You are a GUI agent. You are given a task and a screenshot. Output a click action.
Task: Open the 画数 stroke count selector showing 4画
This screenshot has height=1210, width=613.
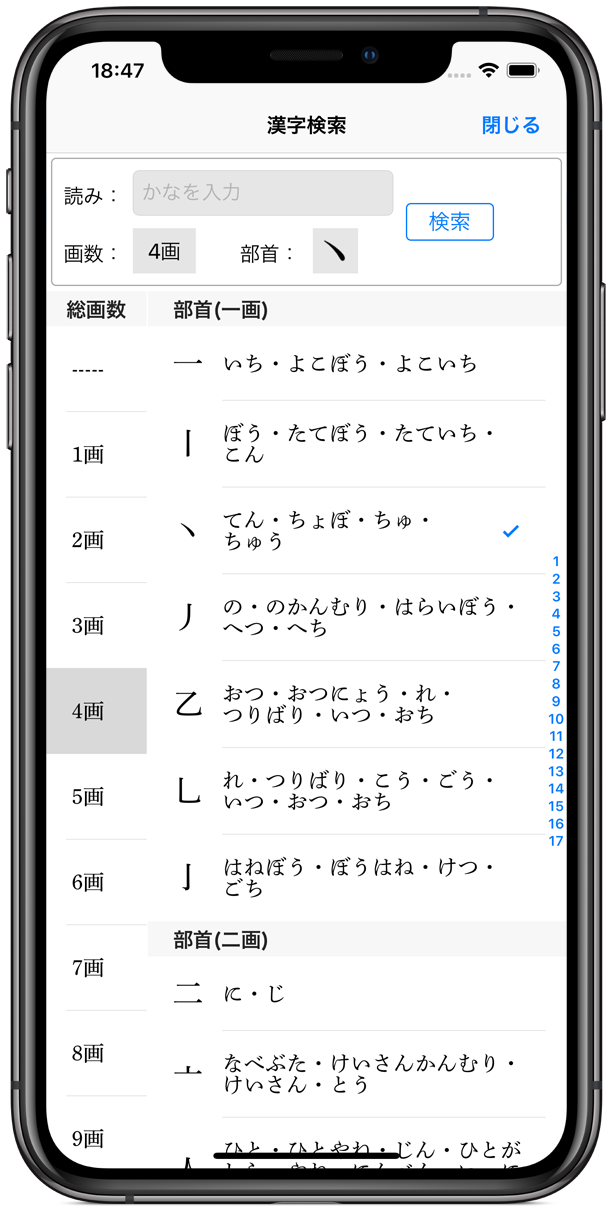coord(164,251)
